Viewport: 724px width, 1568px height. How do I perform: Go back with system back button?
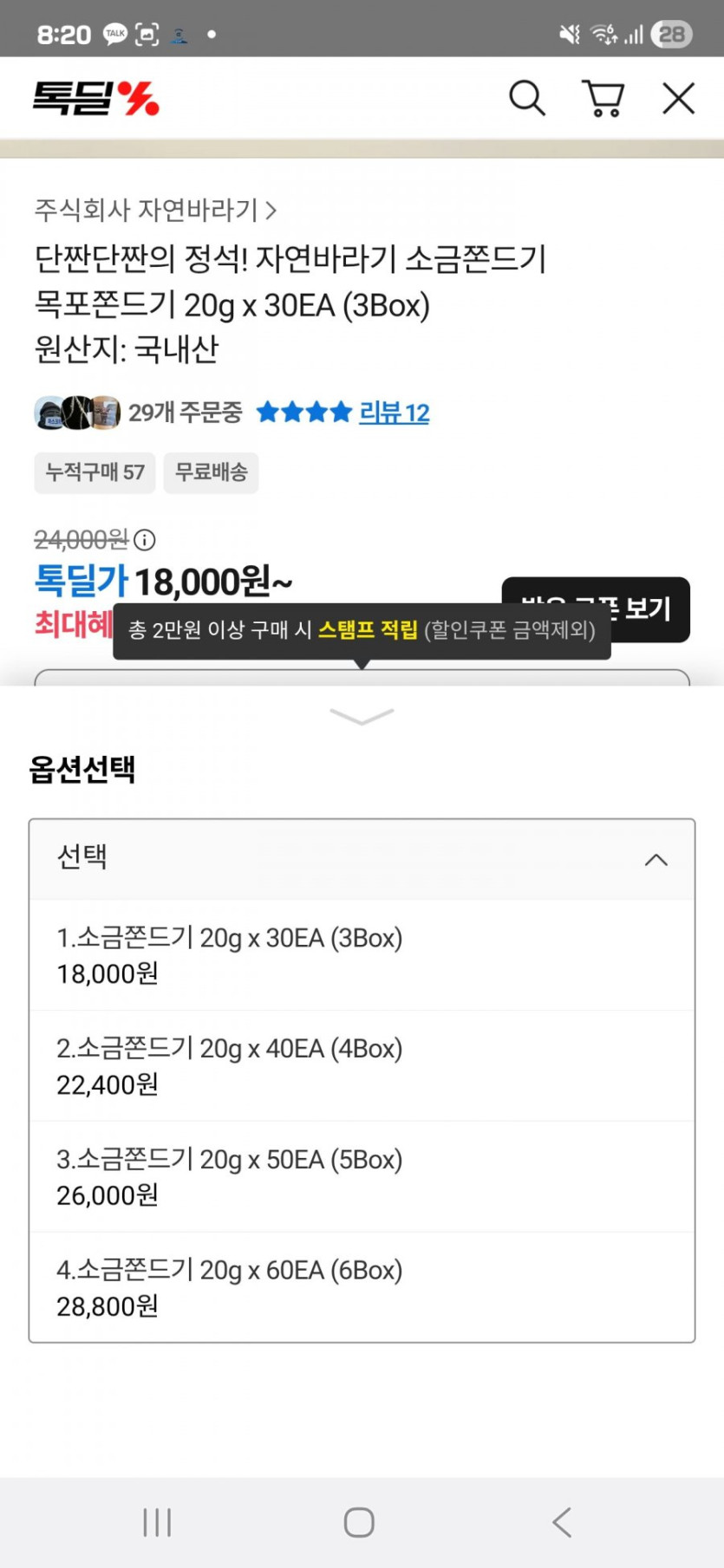point(562,1522)
